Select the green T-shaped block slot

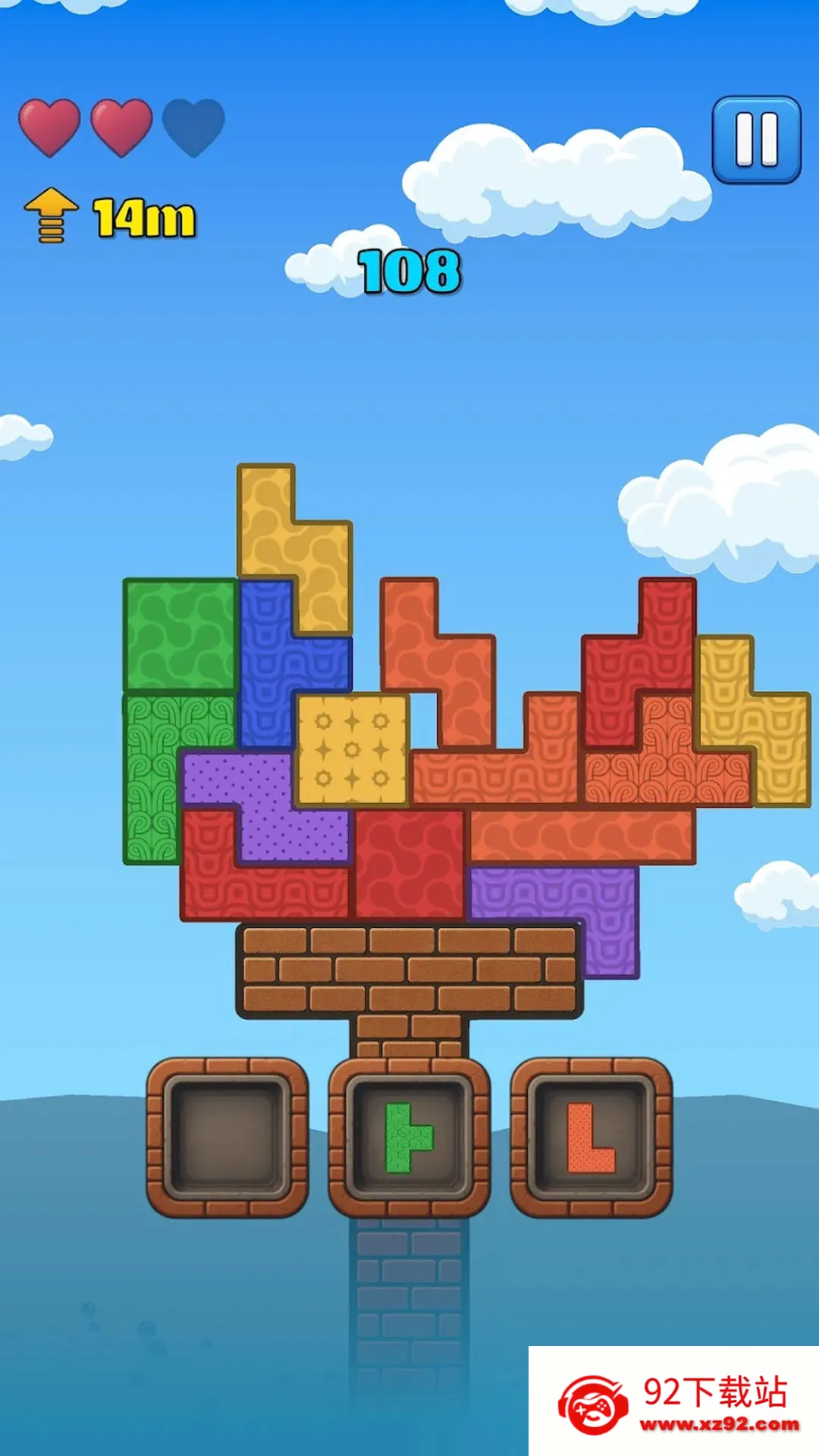pyautogui.click(x=409, y=1137)
